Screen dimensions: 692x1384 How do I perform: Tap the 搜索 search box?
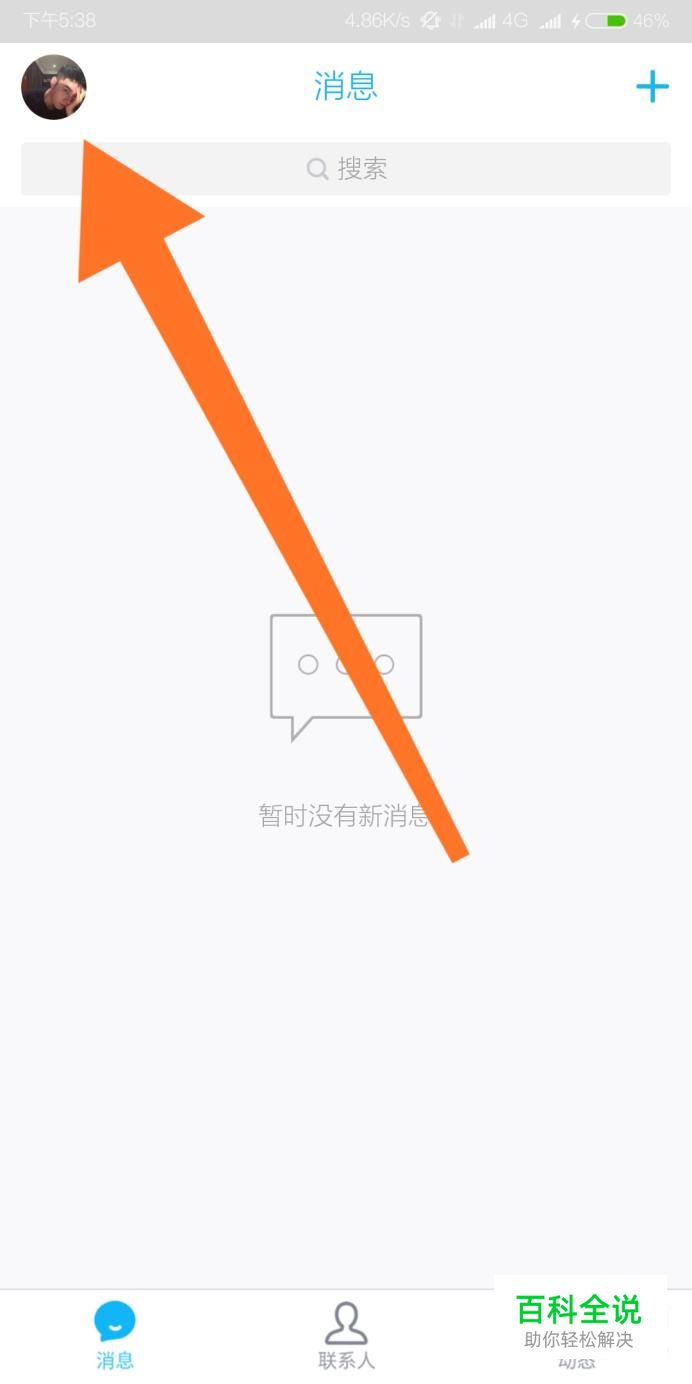pyautogui.click(x=346, y=169)
